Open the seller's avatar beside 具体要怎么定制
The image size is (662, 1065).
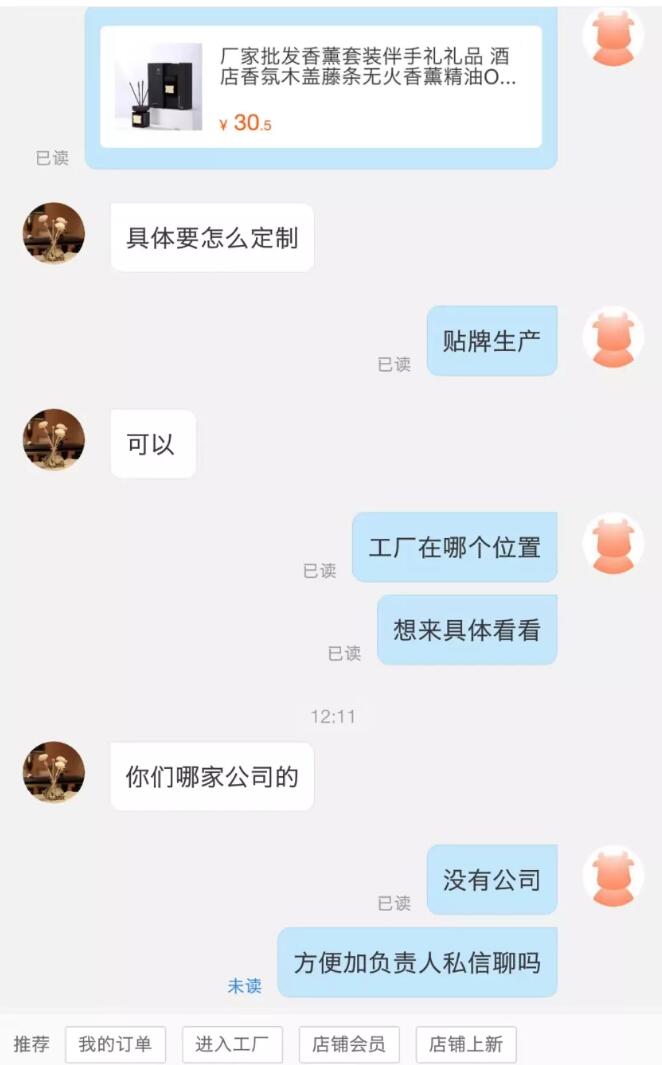54,233
